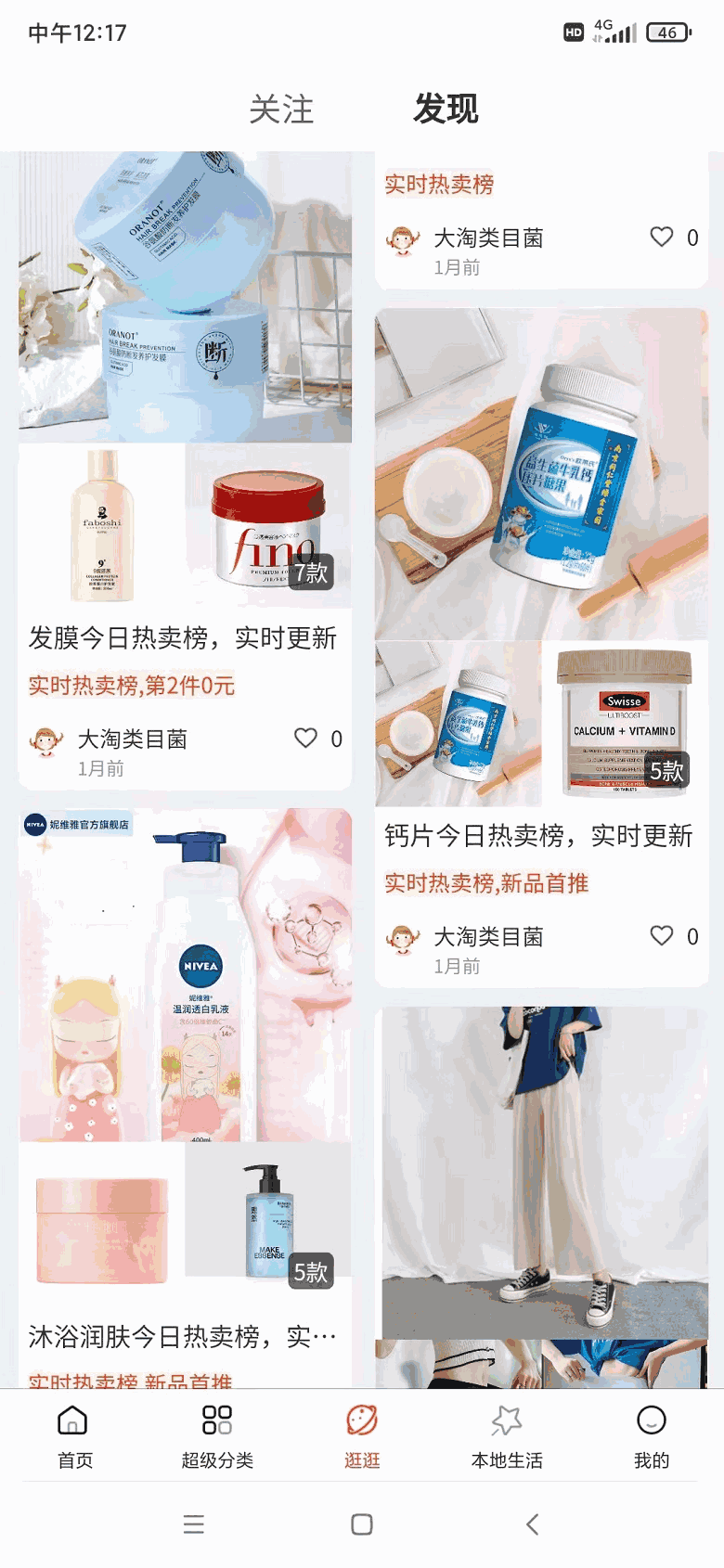
Task: Open the 钙片今日热卖榜 post card
Action: pos(538,835)
